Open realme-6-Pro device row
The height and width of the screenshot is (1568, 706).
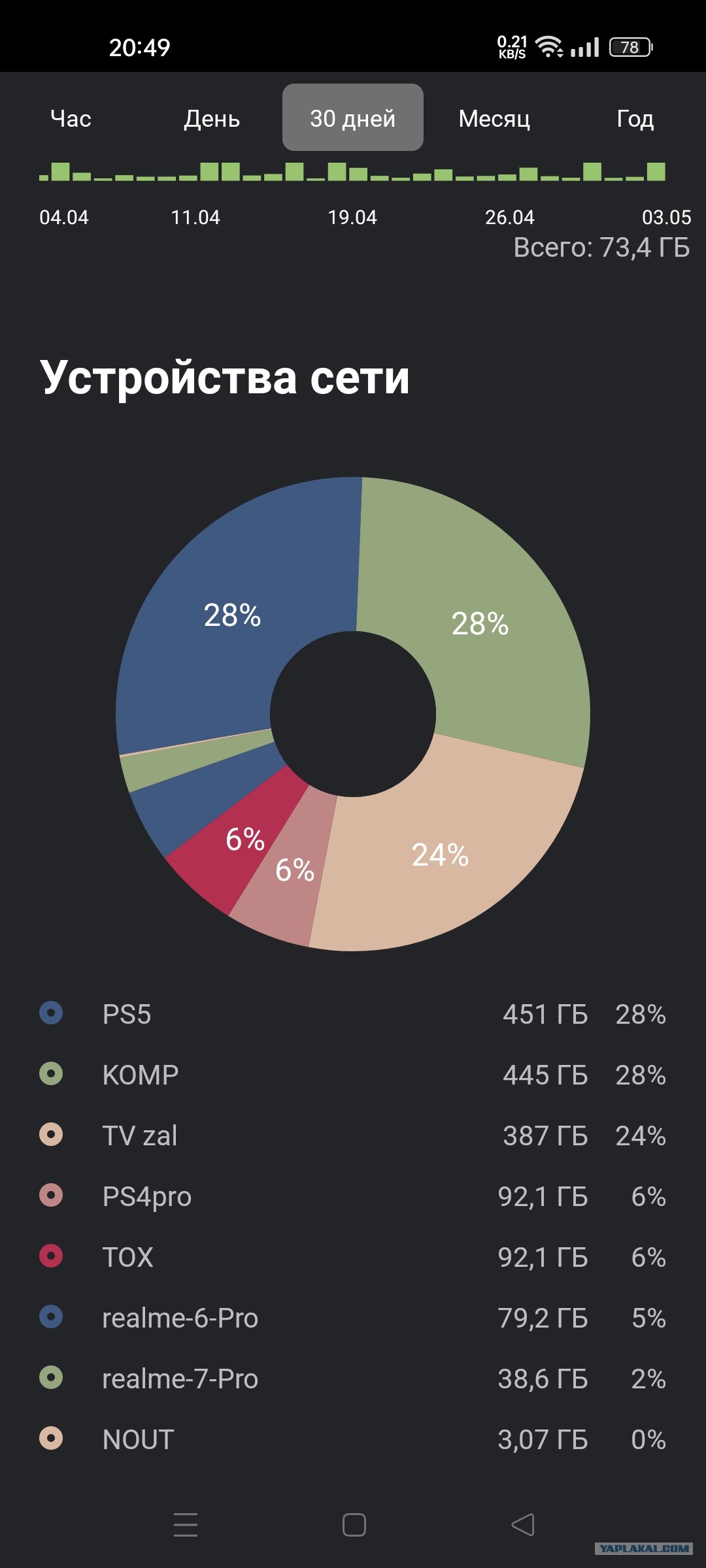(x=353, y=1318)
